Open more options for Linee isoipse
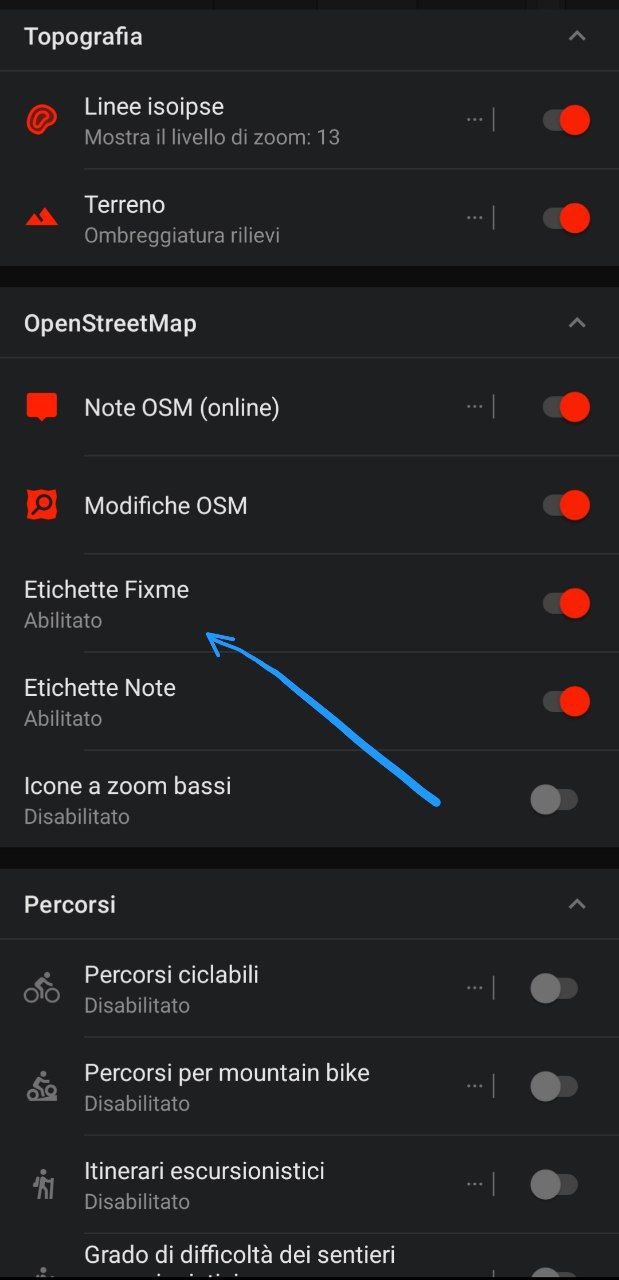Screen dimensions: 619x1280 (x=474, y=120)
